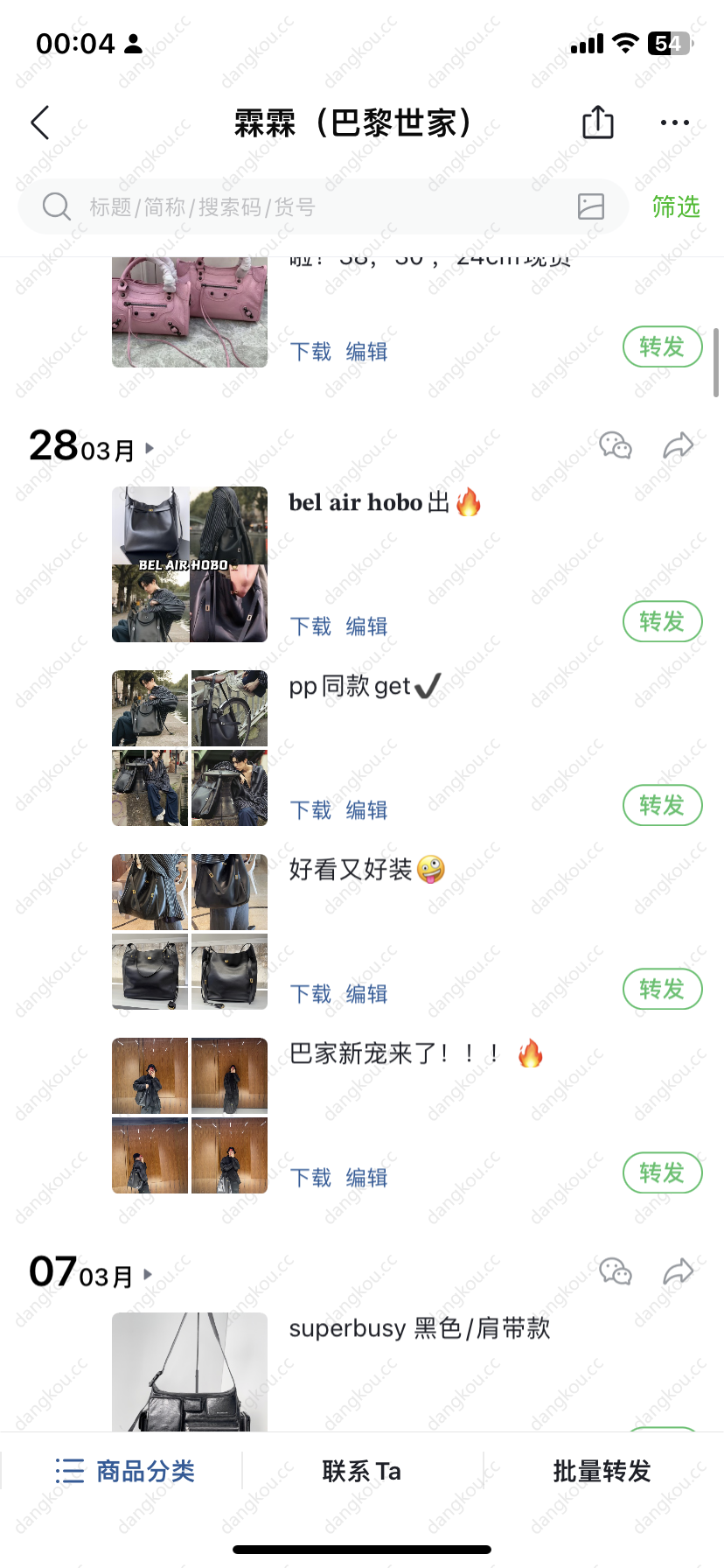The height and width of the screenshot is (1568, 724).
Task: Open the bel air hobo photo grid
Action: [x=190, y=564]
